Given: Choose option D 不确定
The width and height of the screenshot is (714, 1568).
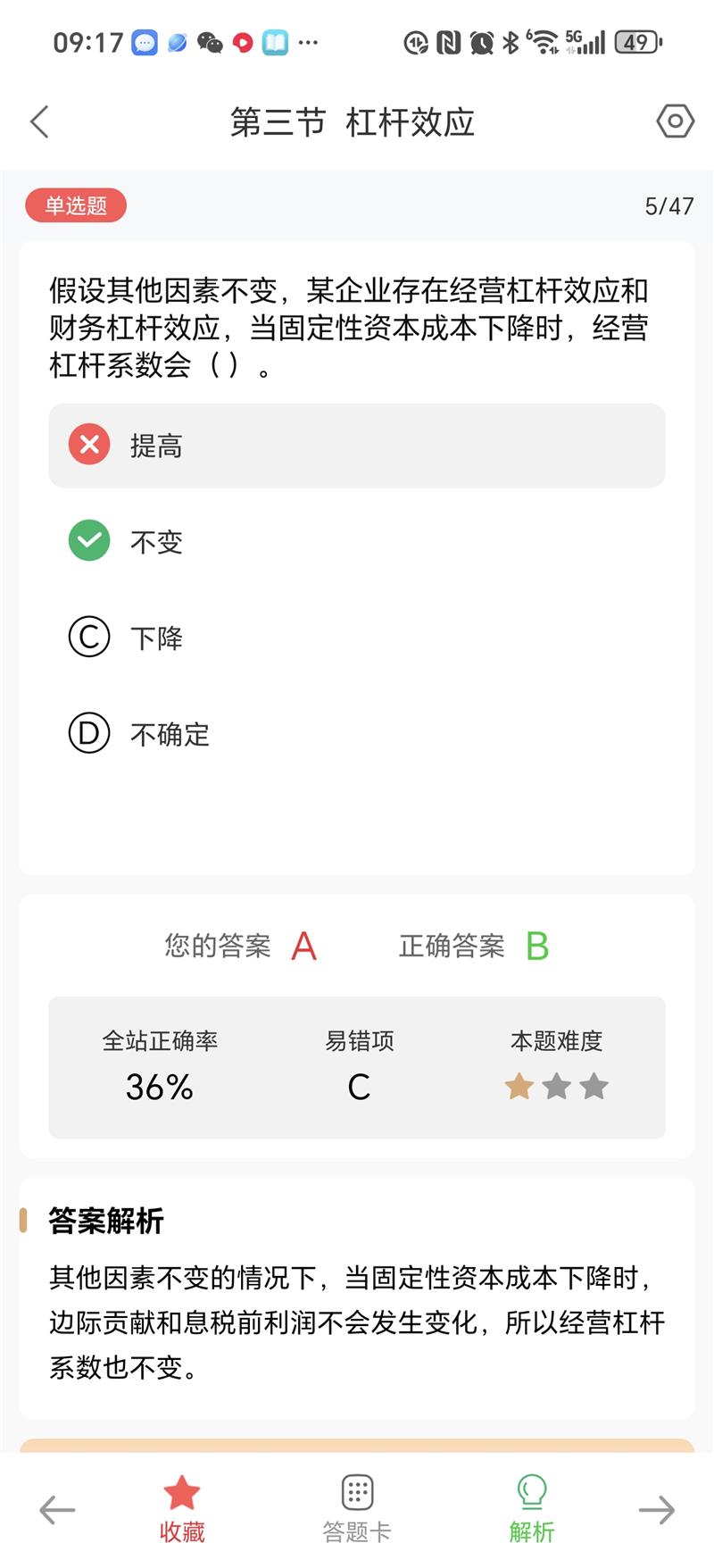Looking at the screenshot, I should coord(357,734).
